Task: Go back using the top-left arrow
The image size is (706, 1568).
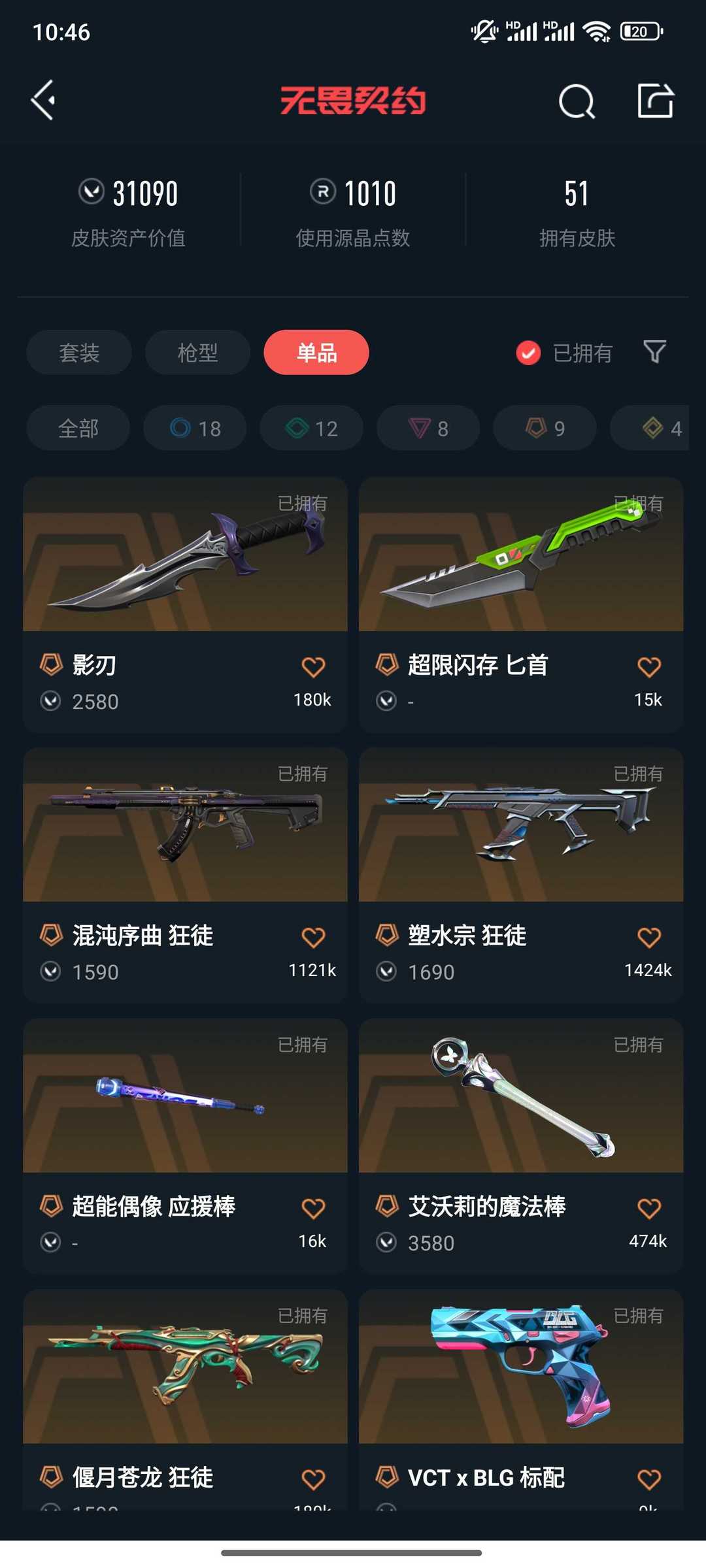Action: click(43, 101)
